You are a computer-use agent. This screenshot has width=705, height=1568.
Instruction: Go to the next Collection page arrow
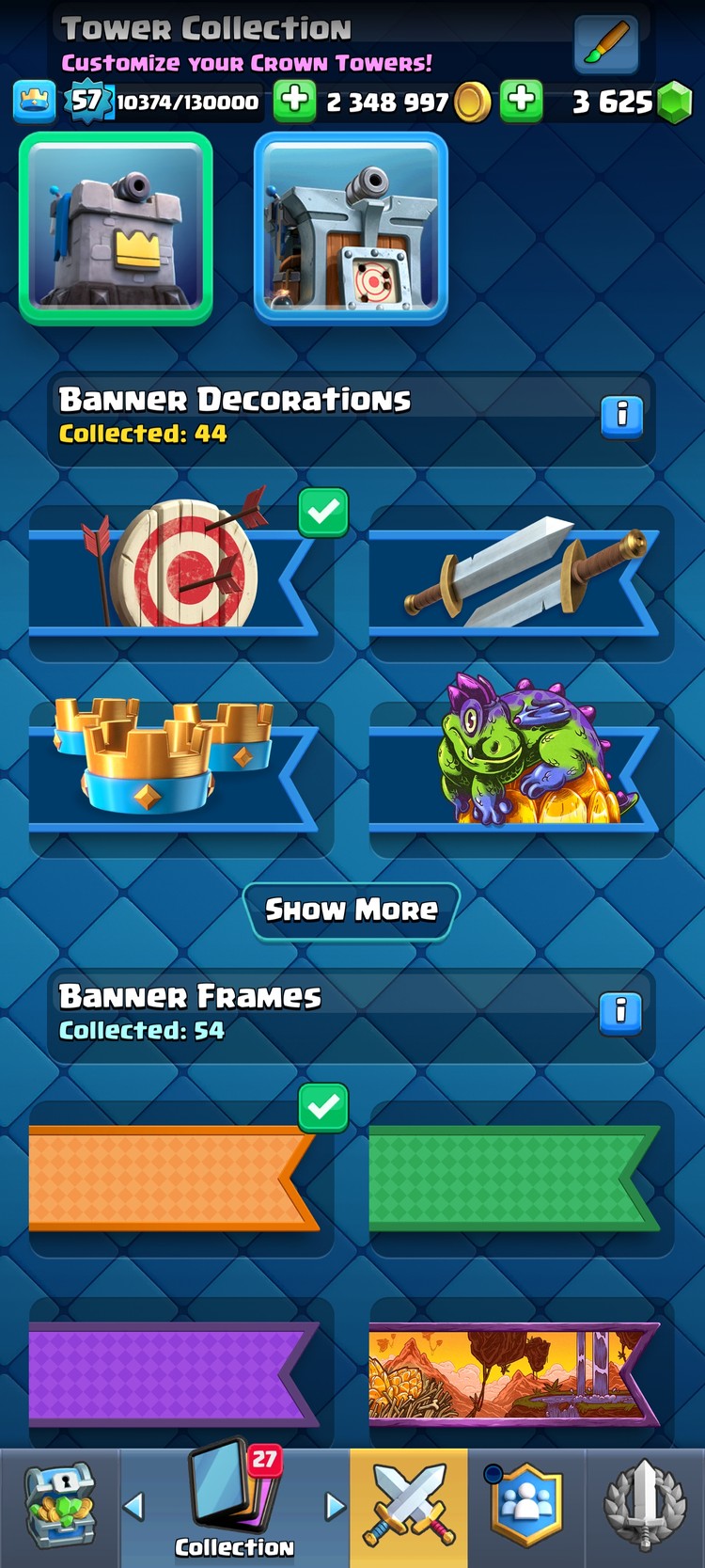tap(335, 1506)
